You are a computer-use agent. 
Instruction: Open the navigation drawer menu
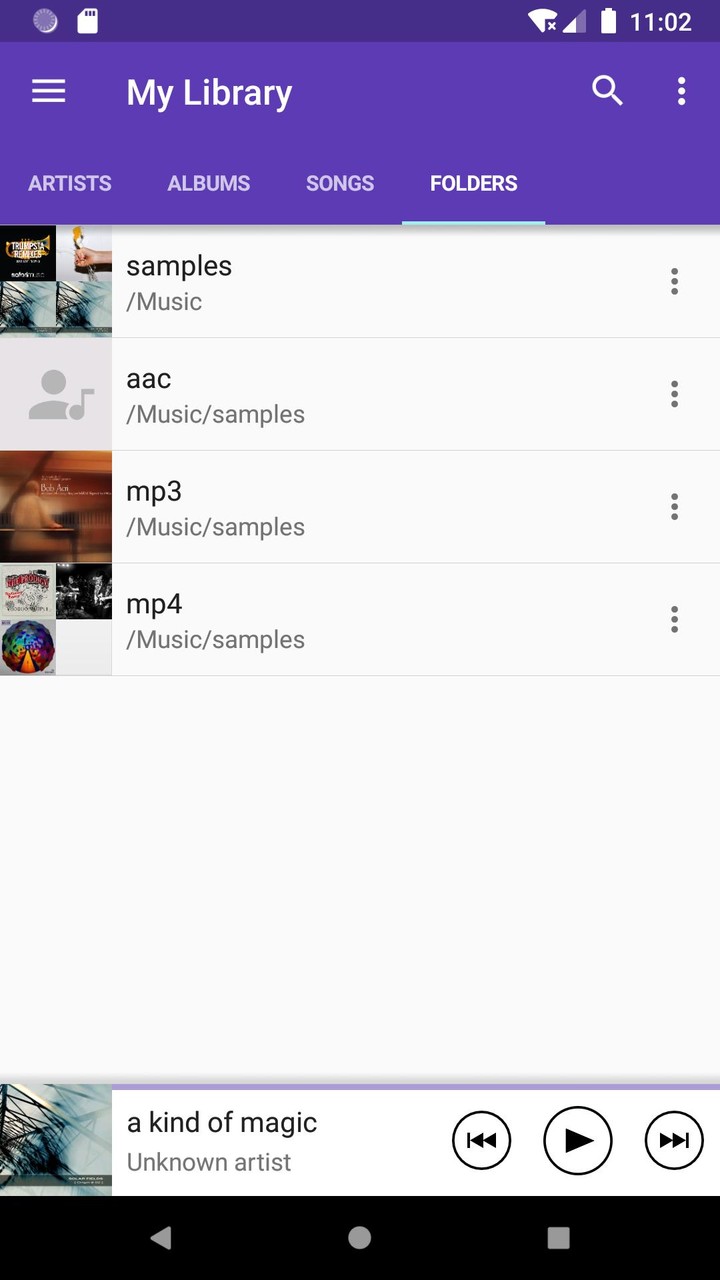point(47,91)
